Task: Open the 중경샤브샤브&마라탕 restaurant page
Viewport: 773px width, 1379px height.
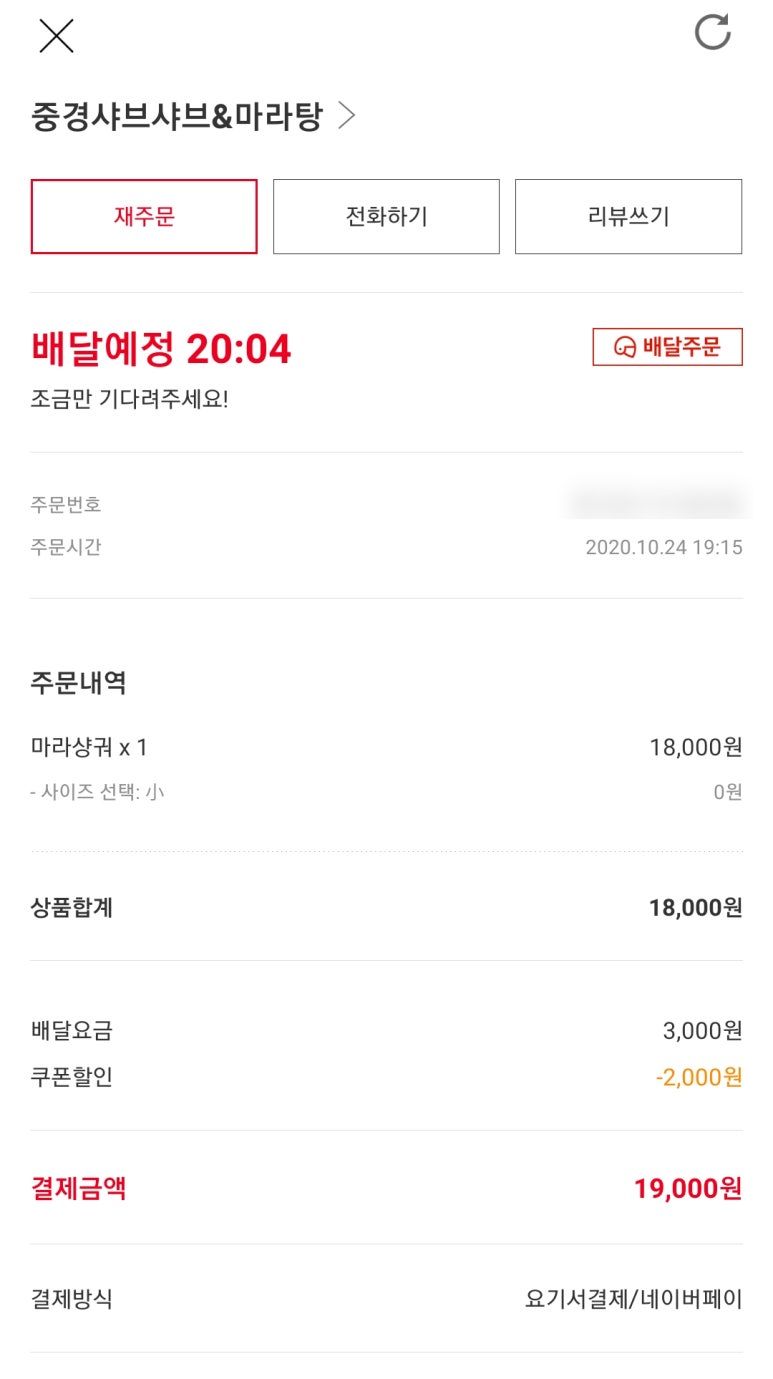Action: [x=192, y=117]
